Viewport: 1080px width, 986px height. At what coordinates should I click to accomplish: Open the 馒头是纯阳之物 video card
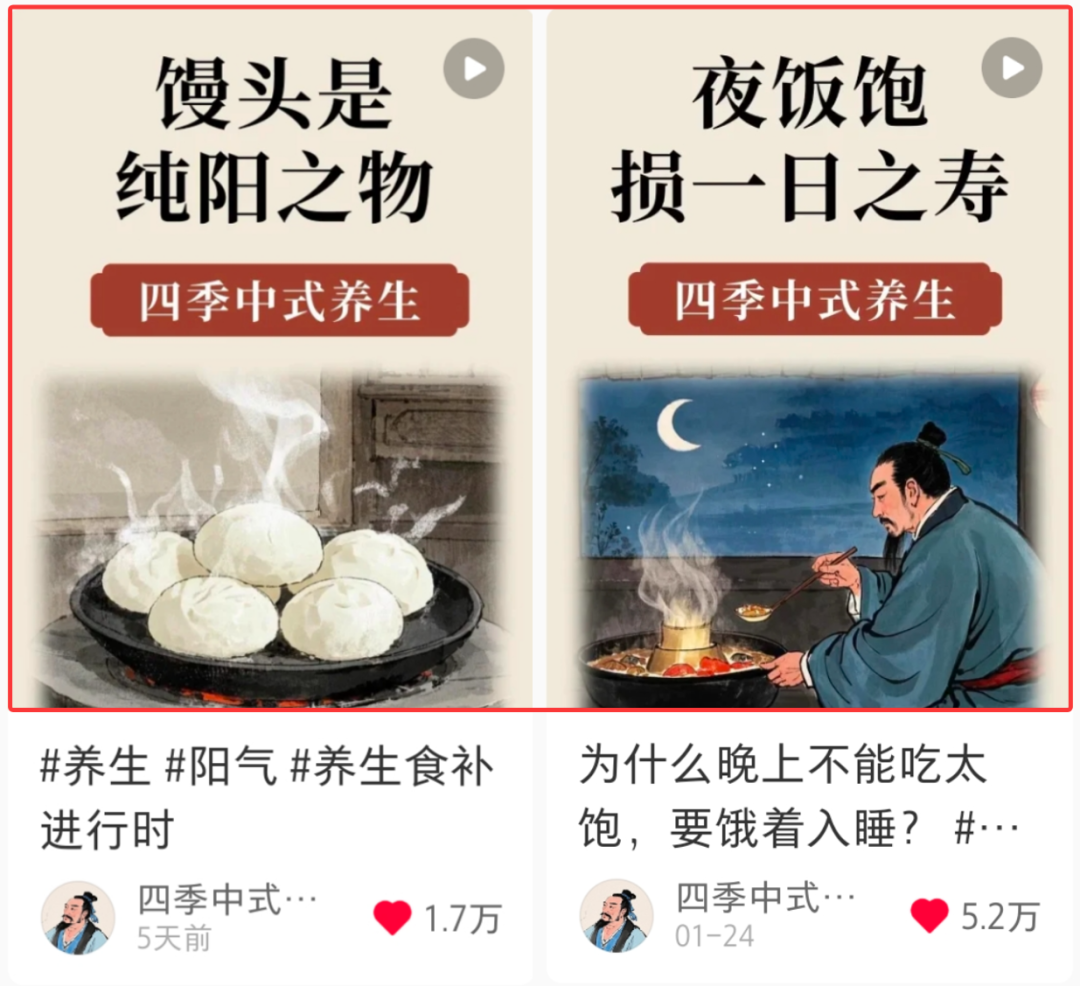click(x=272, y=360)
